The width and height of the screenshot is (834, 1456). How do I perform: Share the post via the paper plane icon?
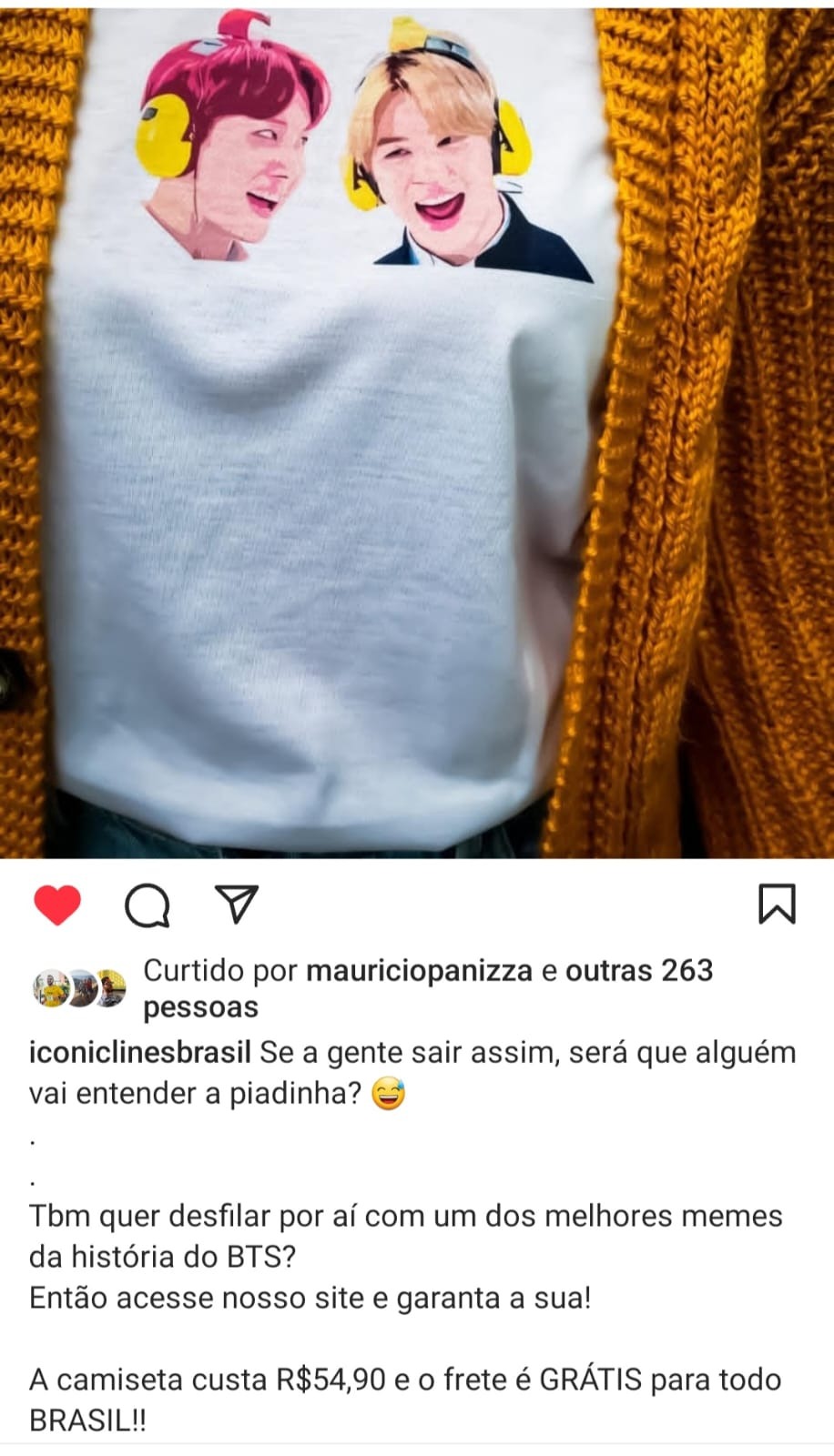coord(237,904)
